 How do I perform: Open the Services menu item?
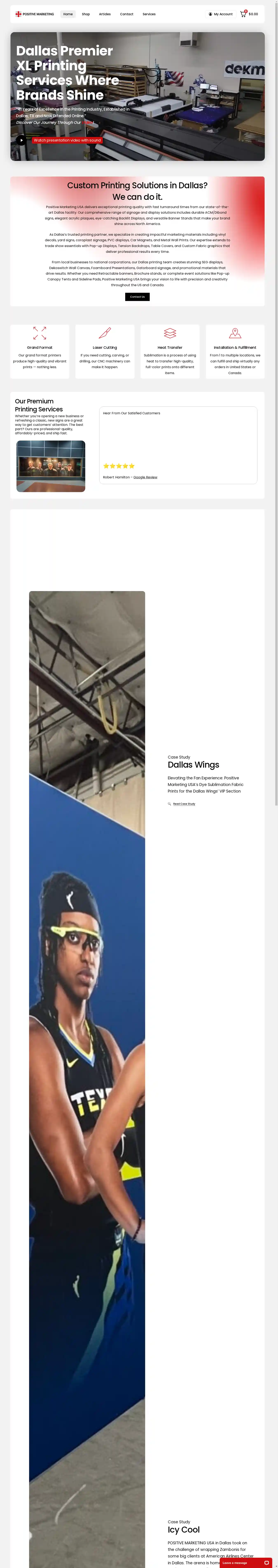pos(149,14)
